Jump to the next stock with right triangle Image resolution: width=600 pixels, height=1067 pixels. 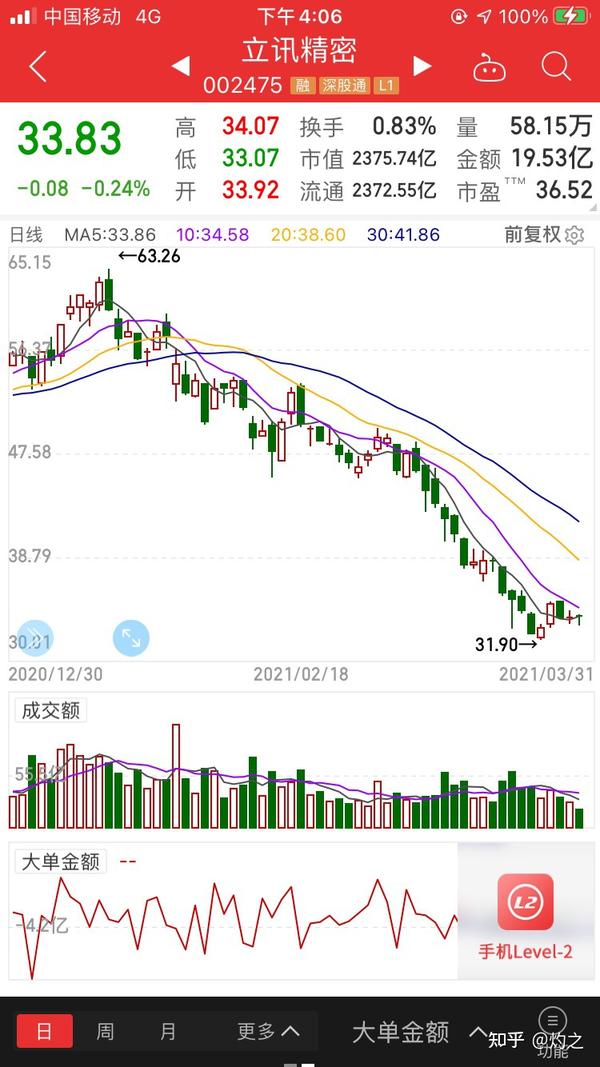422,67
